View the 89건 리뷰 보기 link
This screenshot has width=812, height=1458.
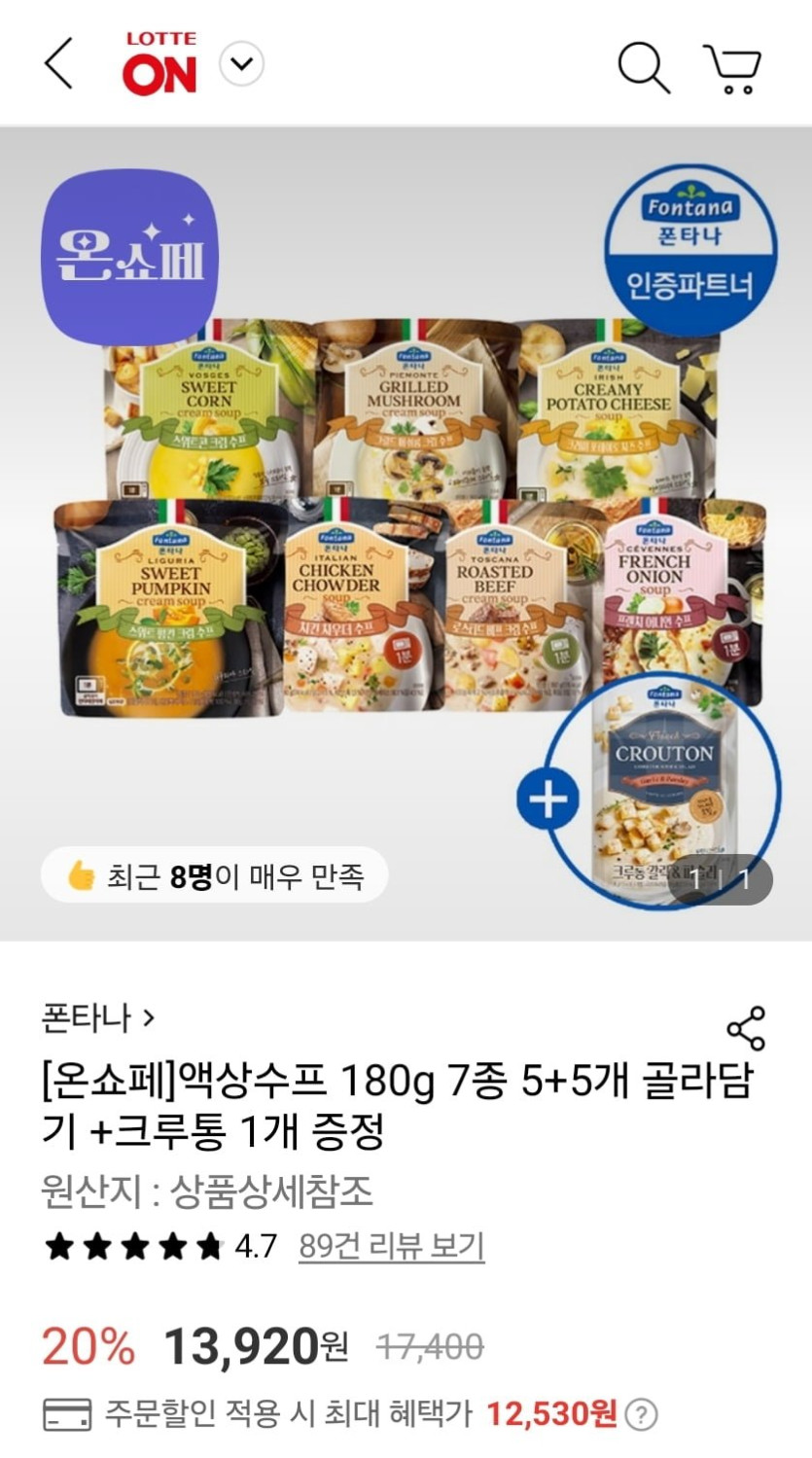391,1246
